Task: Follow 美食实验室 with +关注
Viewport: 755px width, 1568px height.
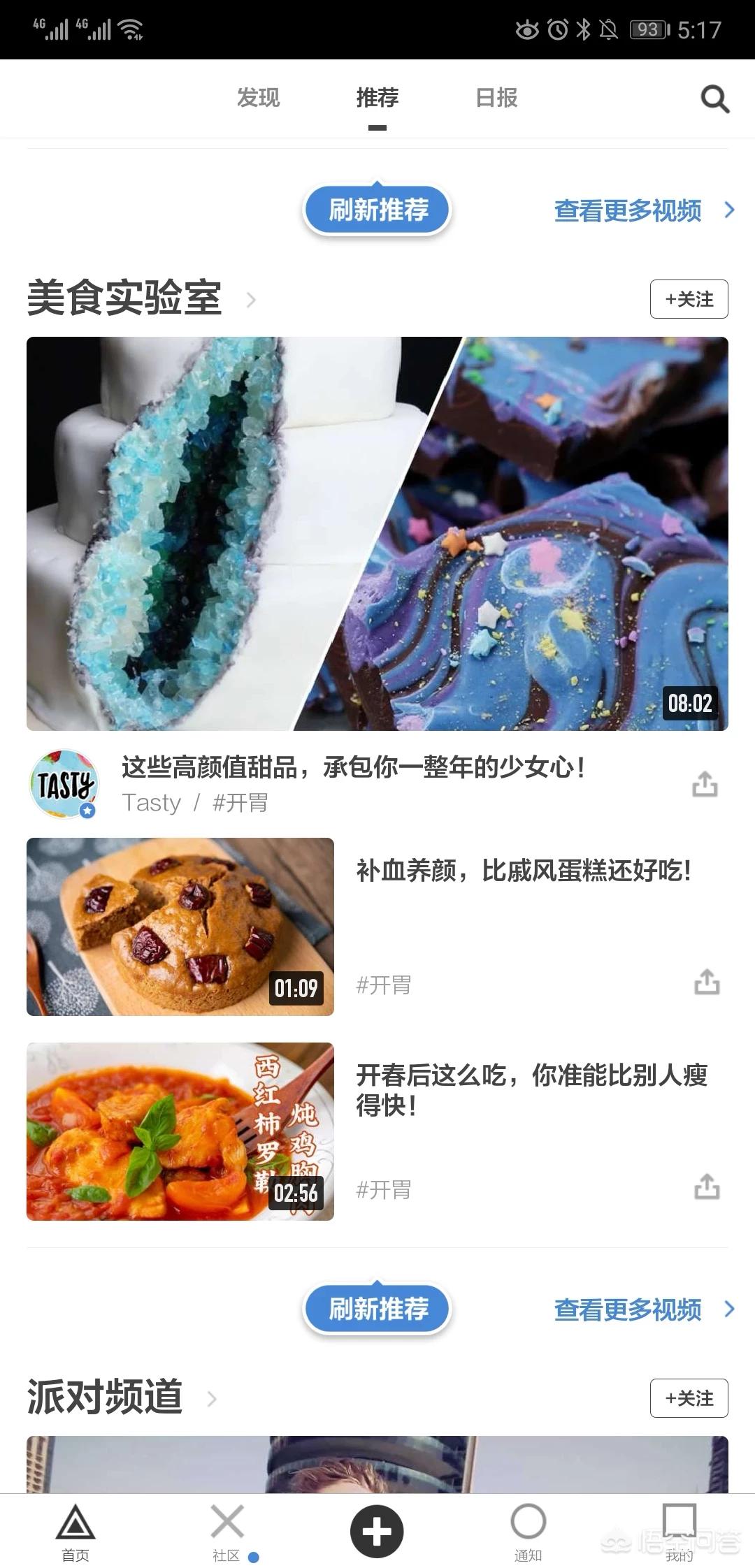Action: [689, 299]
